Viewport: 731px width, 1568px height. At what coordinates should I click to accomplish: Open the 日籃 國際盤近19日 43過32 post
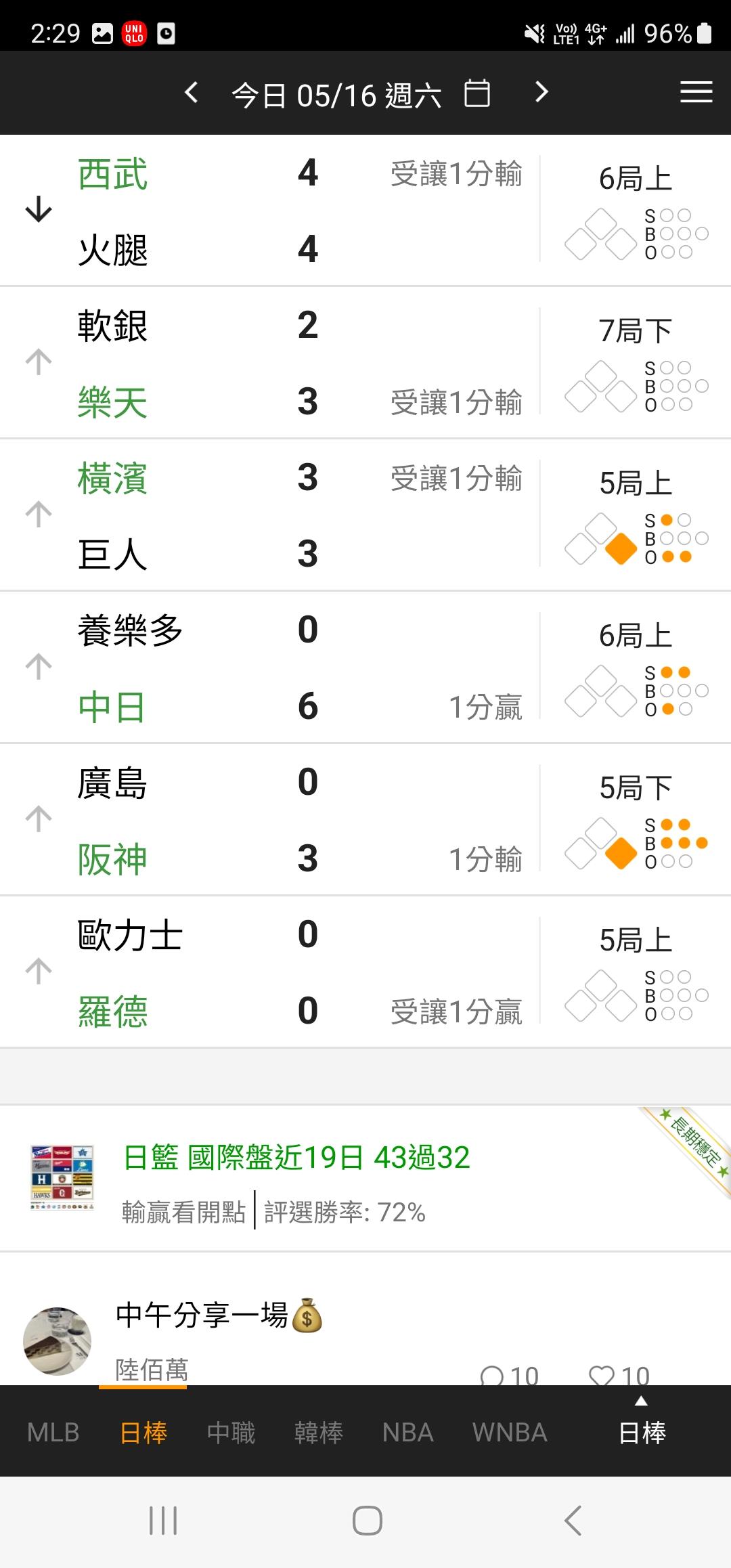pyautogui.click(x=365, y=1179)
